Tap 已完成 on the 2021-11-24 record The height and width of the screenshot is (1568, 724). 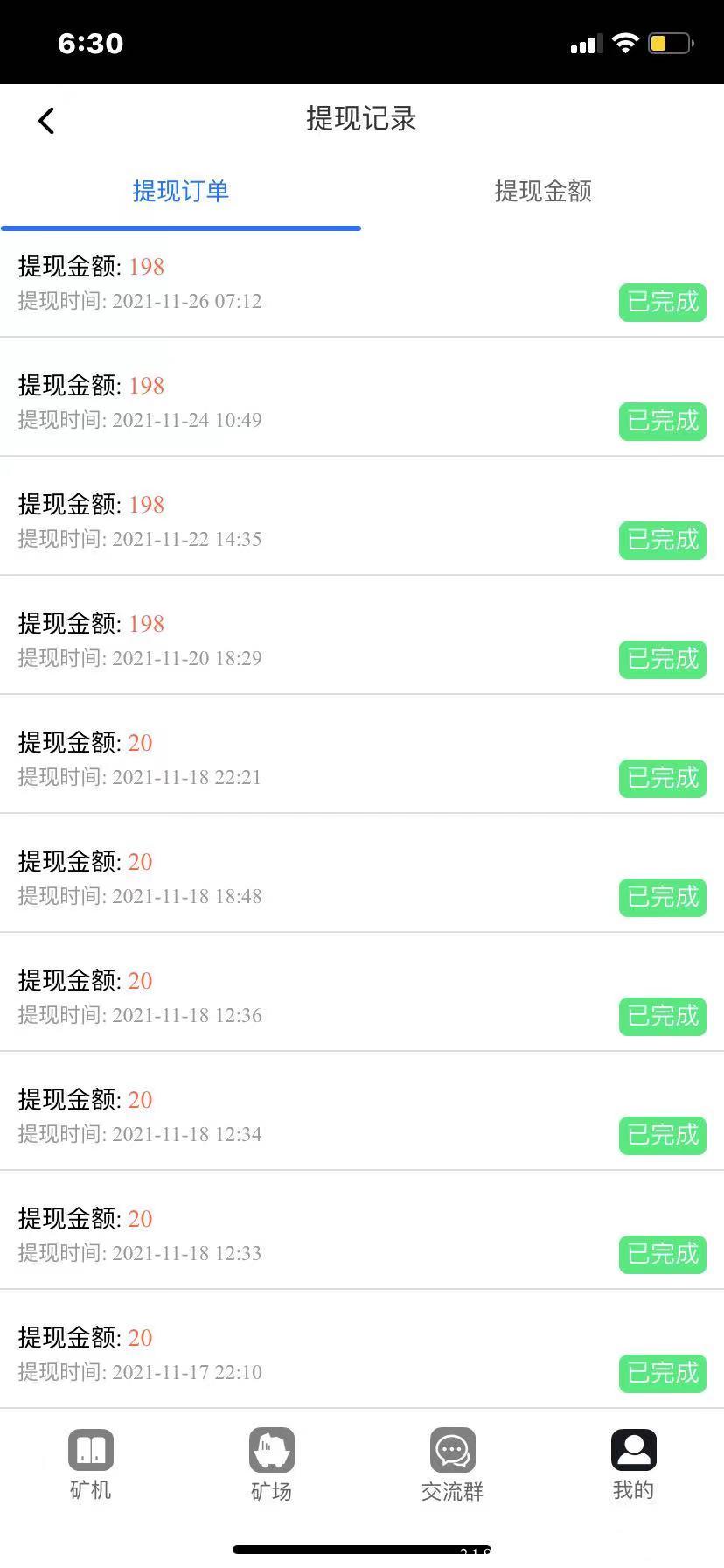[662, 421]
